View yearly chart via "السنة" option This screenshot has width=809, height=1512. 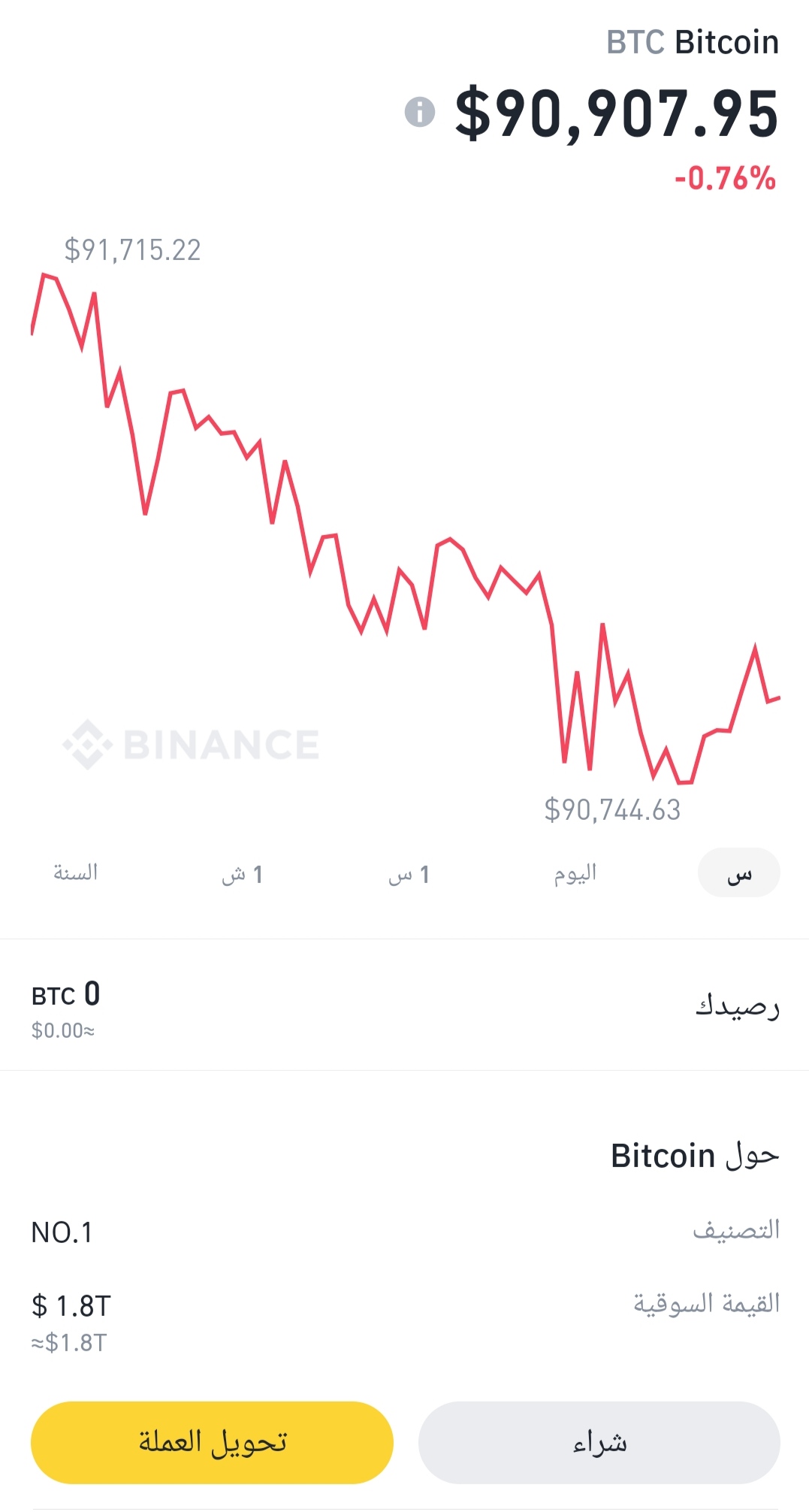[x=75, y=872]
